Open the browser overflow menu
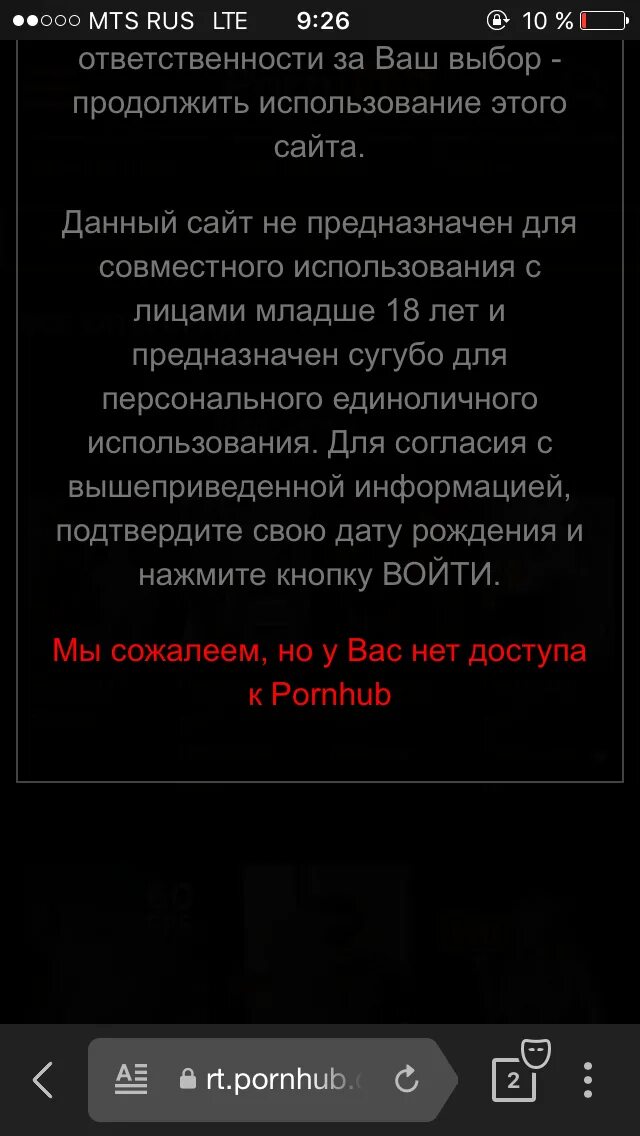The width and height of the screenshot is (640, 1136). 588,1080
